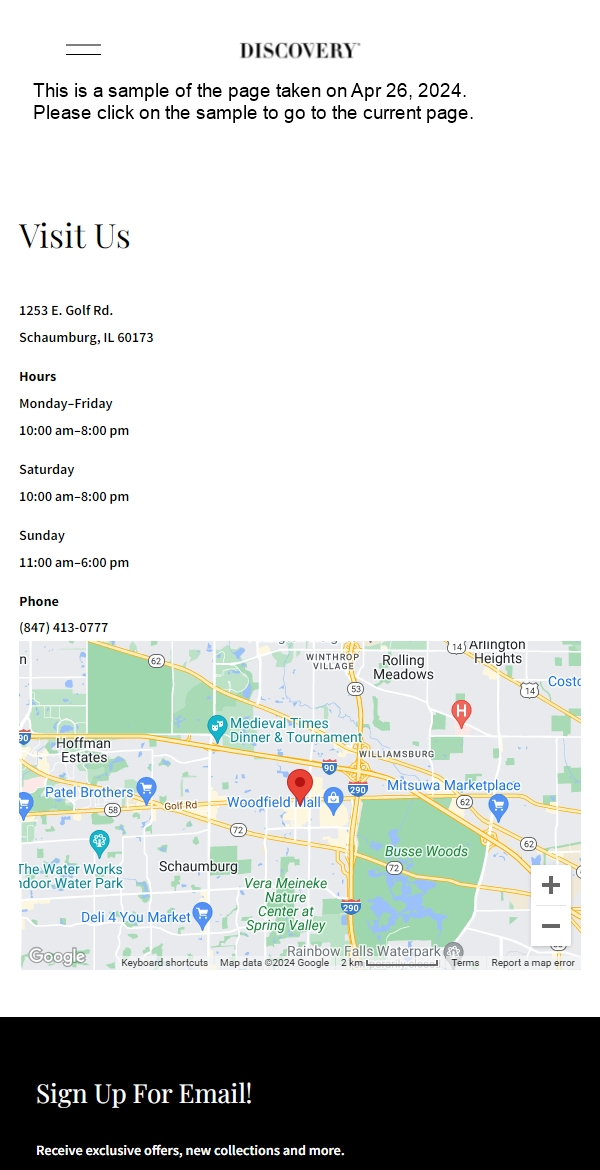Tap the red location pin on map
The width and height of the screenshot is (600, 1170).
[x=300, y=786]
